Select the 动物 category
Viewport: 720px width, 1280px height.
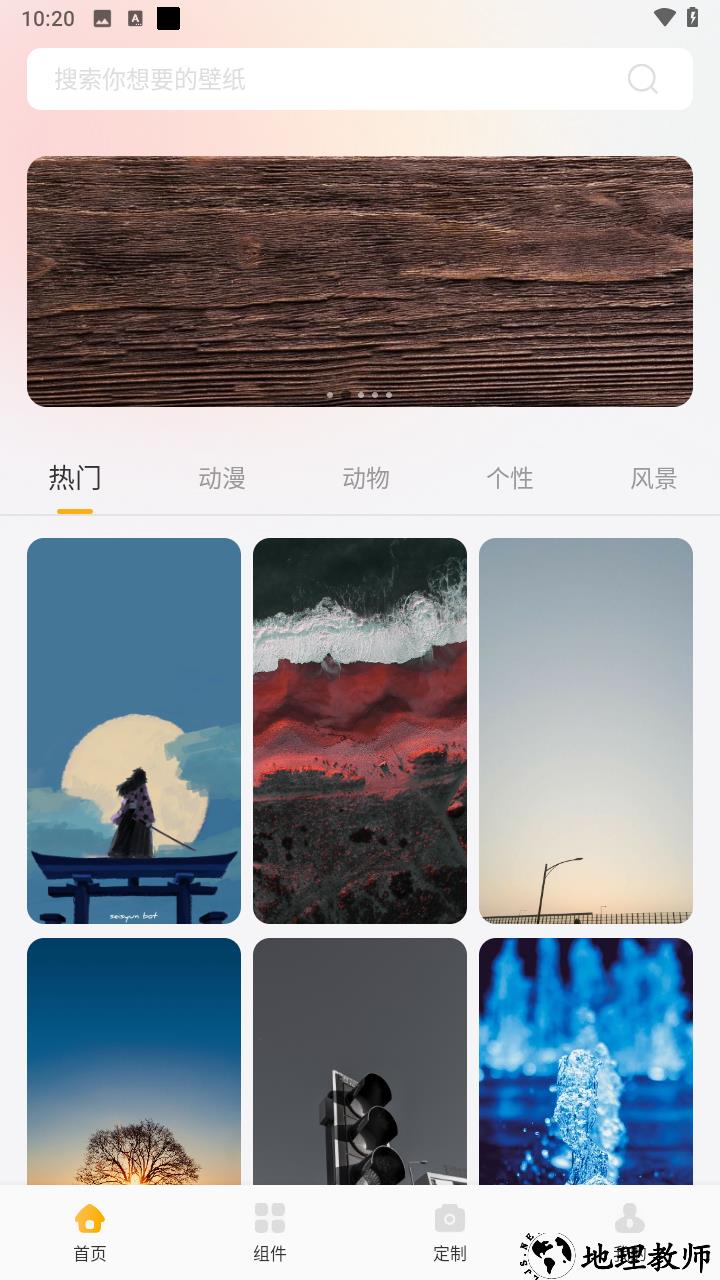365,478
